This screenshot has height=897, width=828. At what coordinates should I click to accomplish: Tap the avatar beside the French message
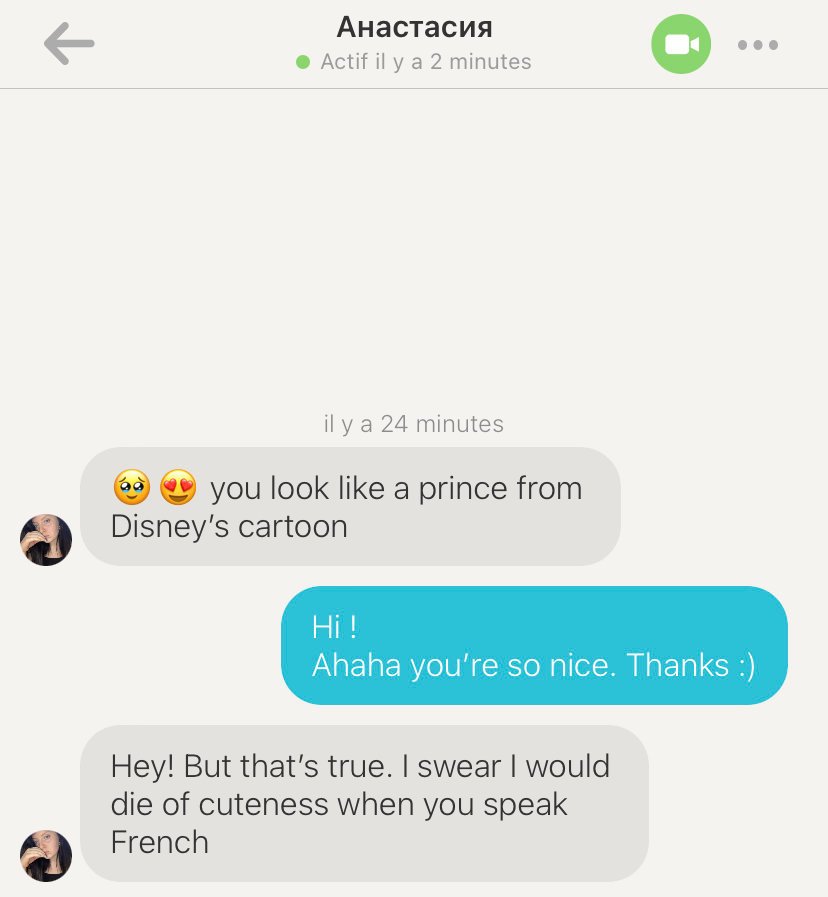[46, 856]
